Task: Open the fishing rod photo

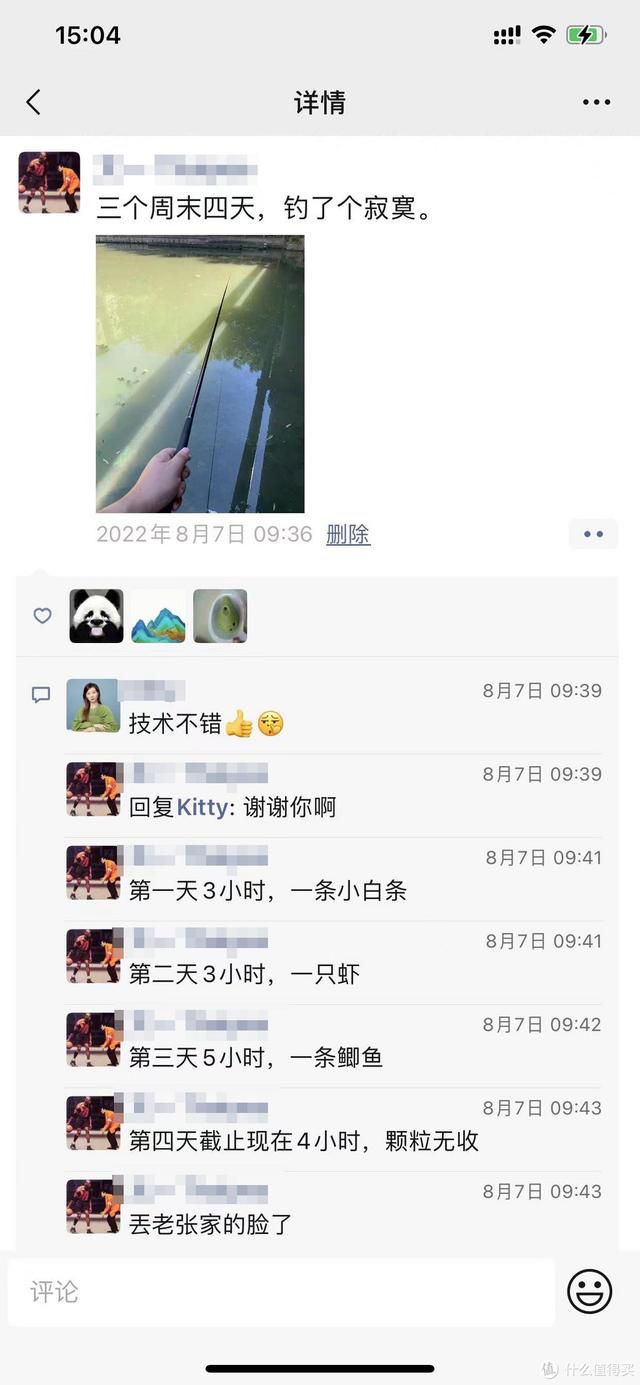Action: click(x=200, y=374)
